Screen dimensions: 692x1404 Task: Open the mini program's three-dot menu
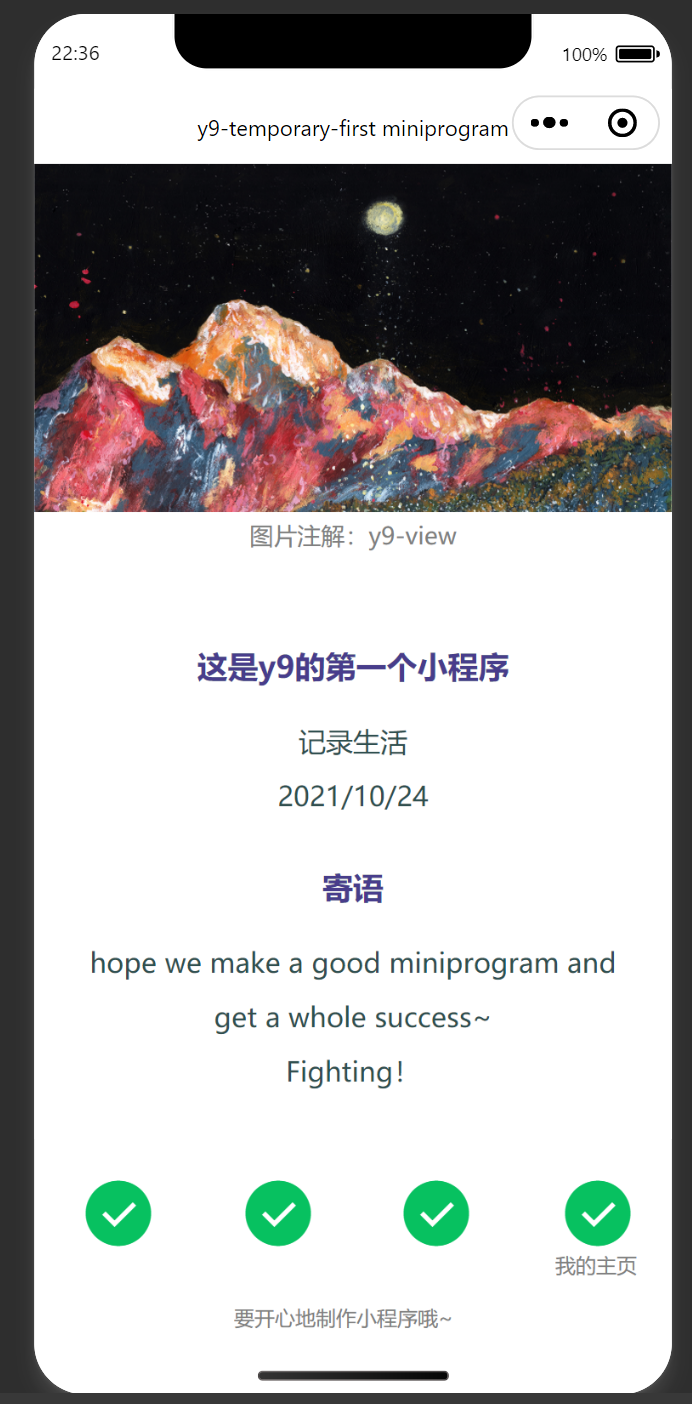[x=549, y=123]
